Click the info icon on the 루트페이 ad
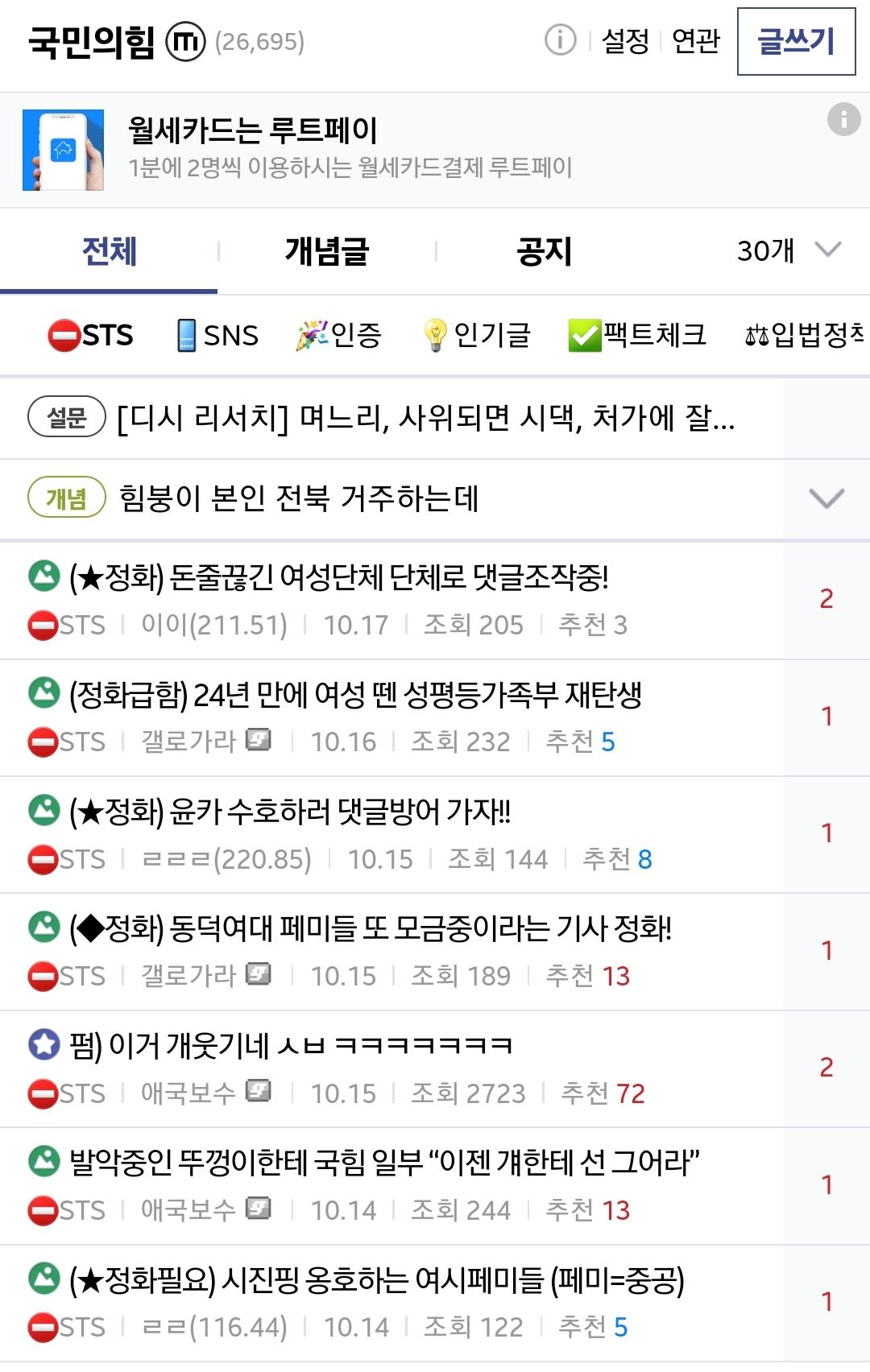The image size is (870, 1372). click(x=843, y=120)
